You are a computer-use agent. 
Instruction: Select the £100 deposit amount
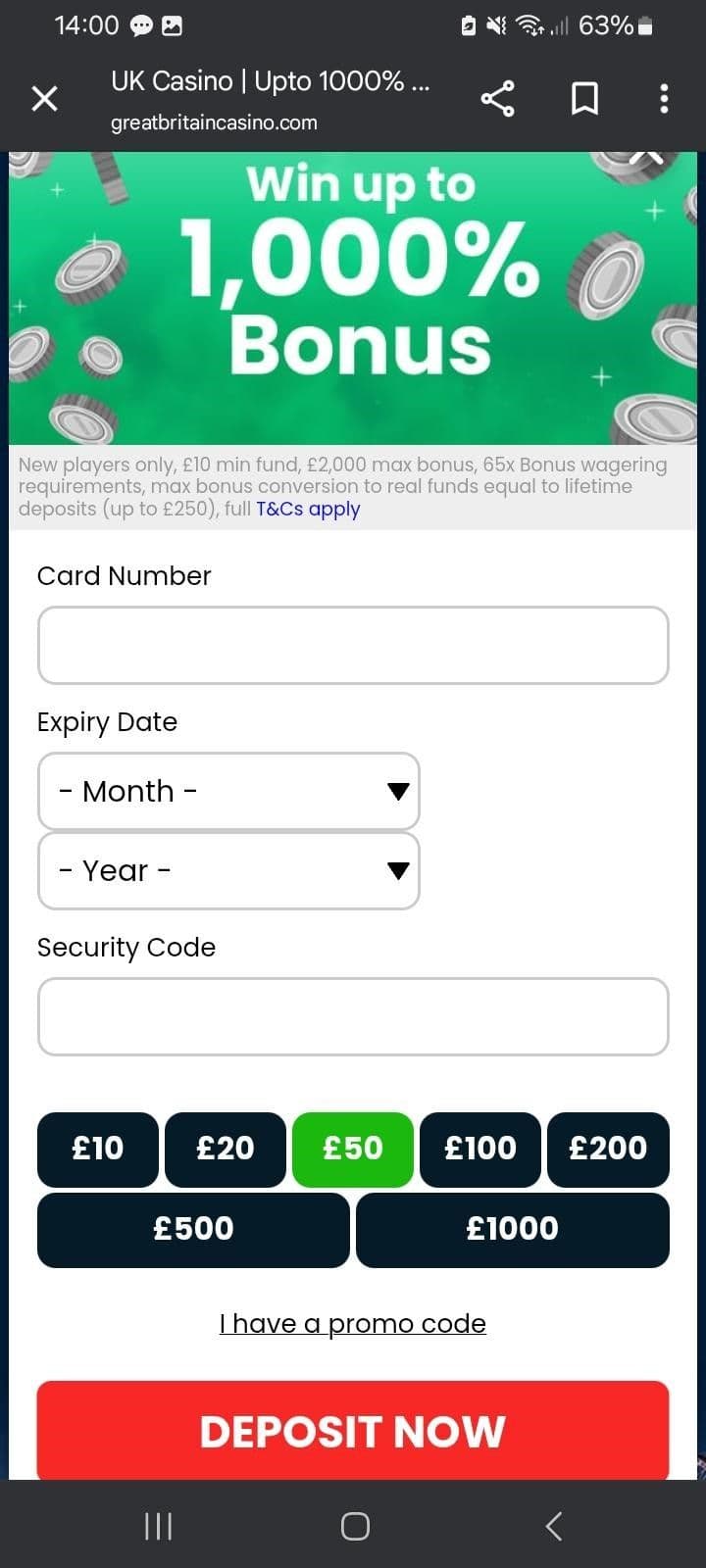pyautogui.click(x=480, y=1148)
